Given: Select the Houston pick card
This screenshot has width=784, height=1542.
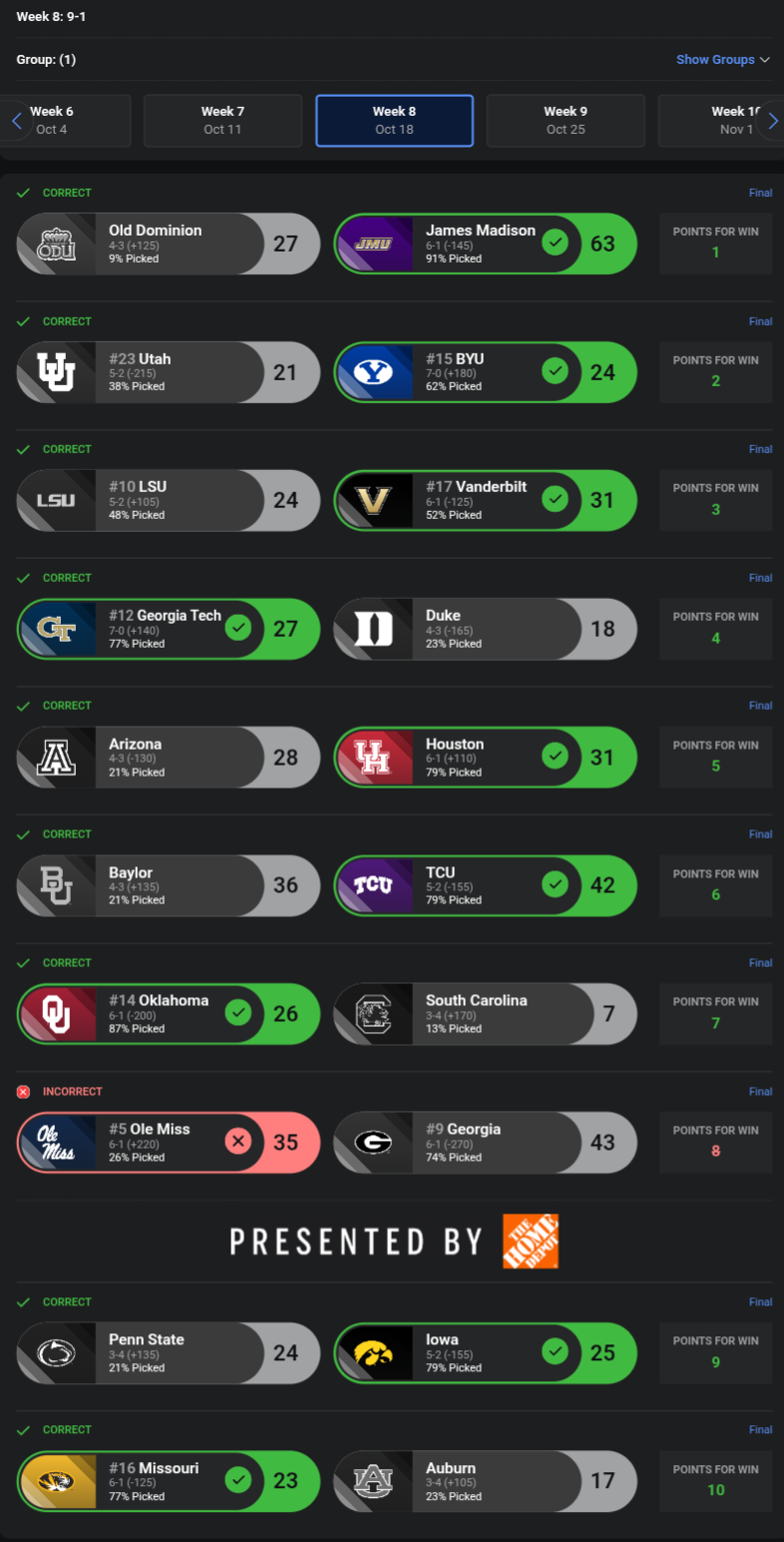Looking at the screenshot, I should tap(484, 758).
